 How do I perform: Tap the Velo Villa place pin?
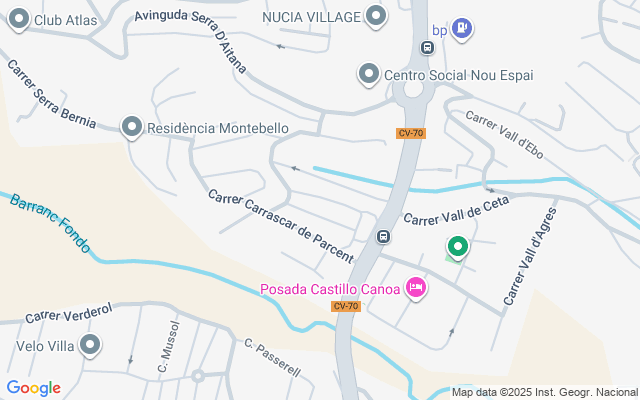pyautogui.click(x=90, y=347)
